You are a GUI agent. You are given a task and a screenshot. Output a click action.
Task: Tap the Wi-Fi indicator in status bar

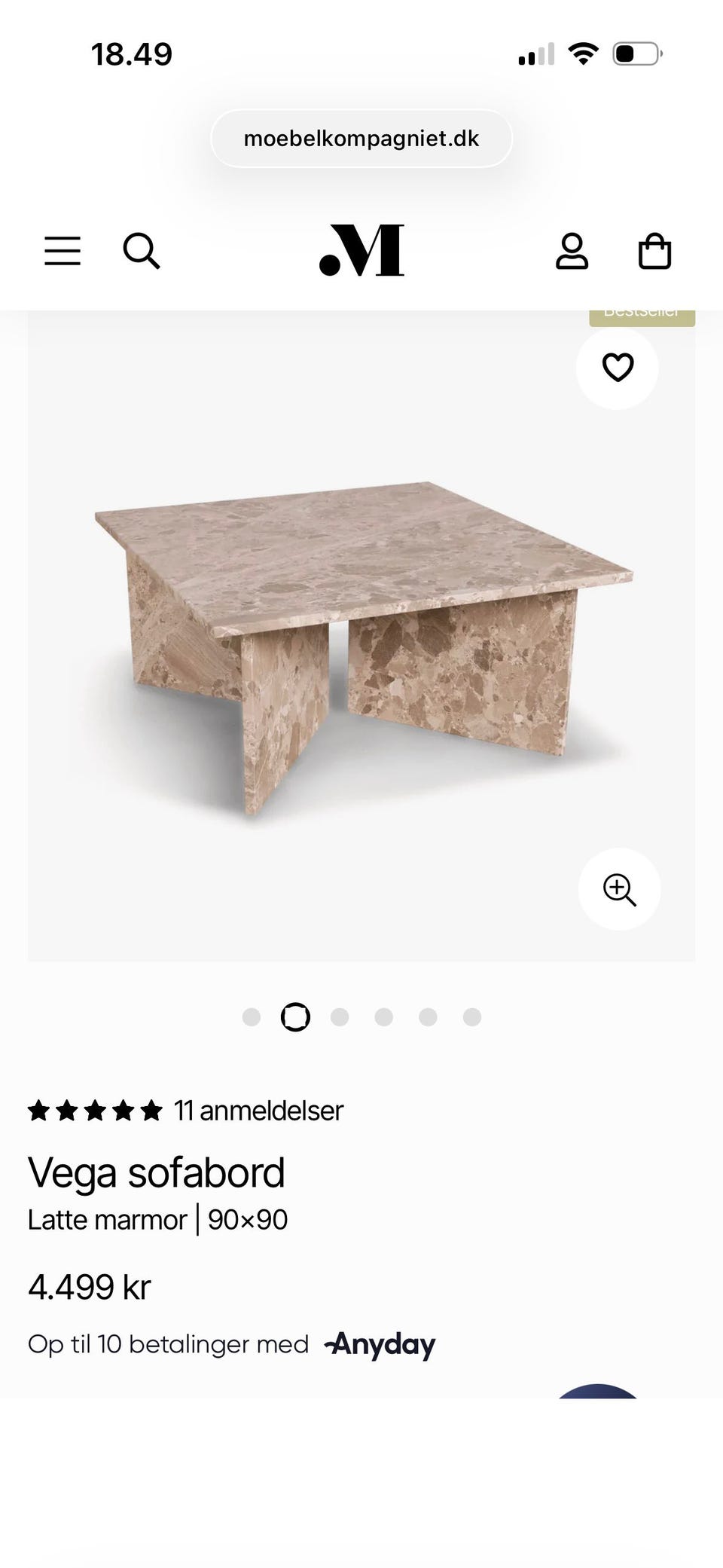click(584, 52)
